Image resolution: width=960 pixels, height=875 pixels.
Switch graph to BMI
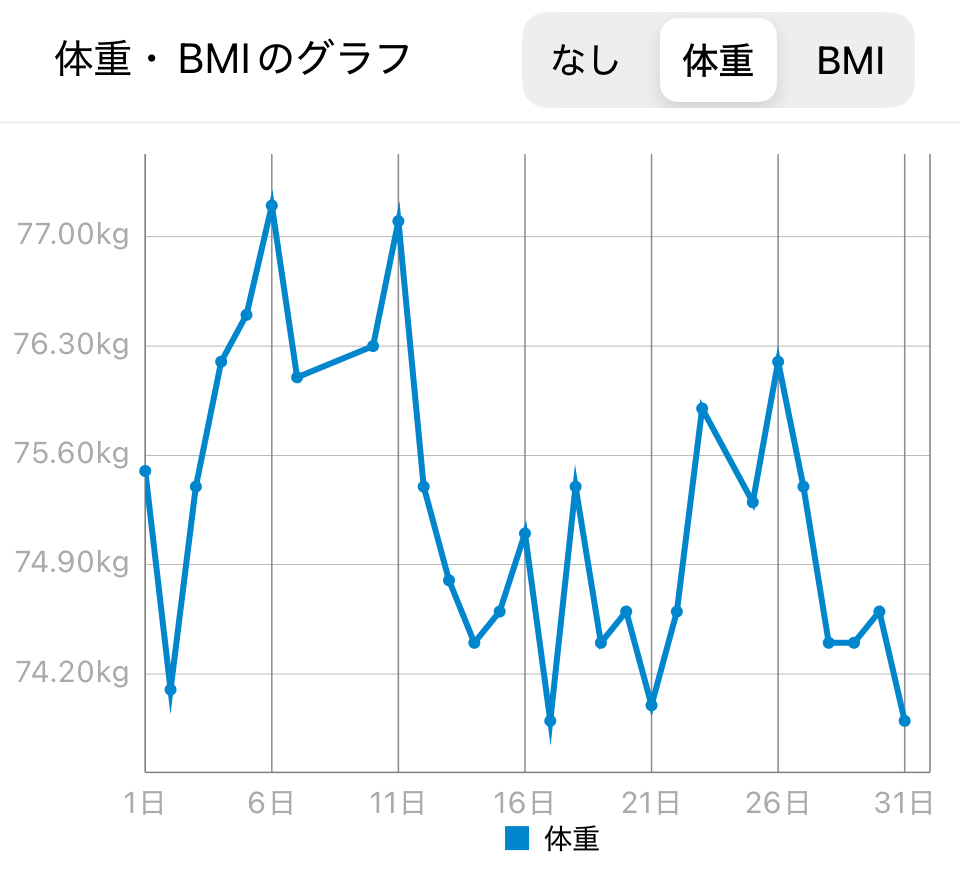pos(850,61)
